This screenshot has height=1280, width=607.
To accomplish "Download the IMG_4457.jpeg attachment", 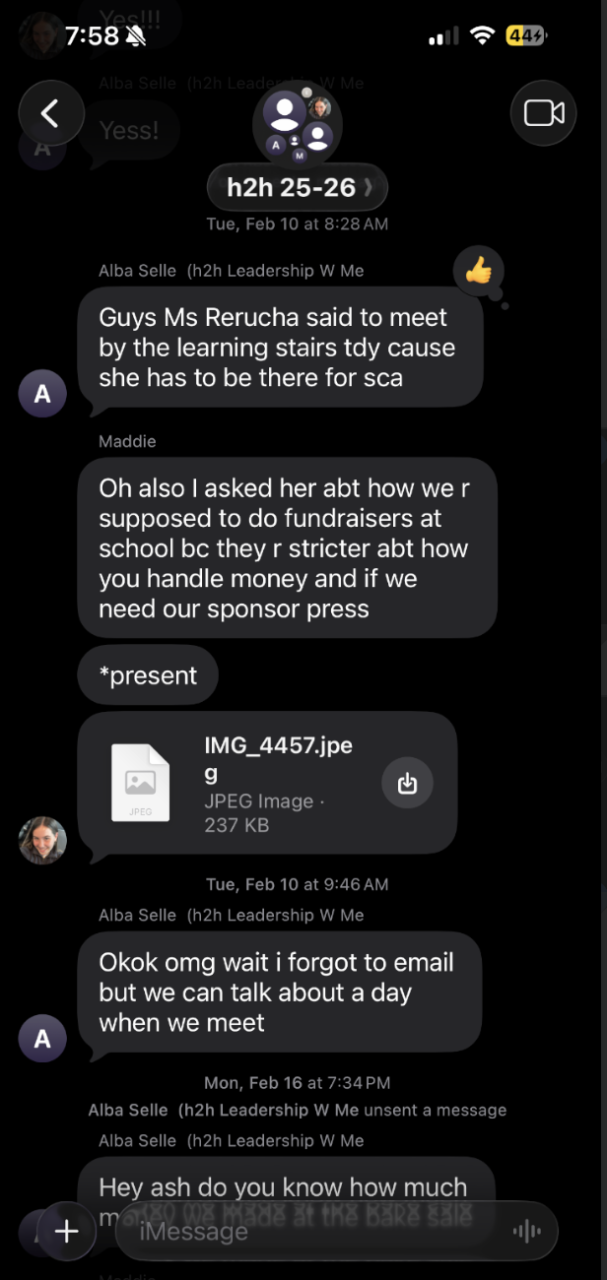I will point(407,783).
